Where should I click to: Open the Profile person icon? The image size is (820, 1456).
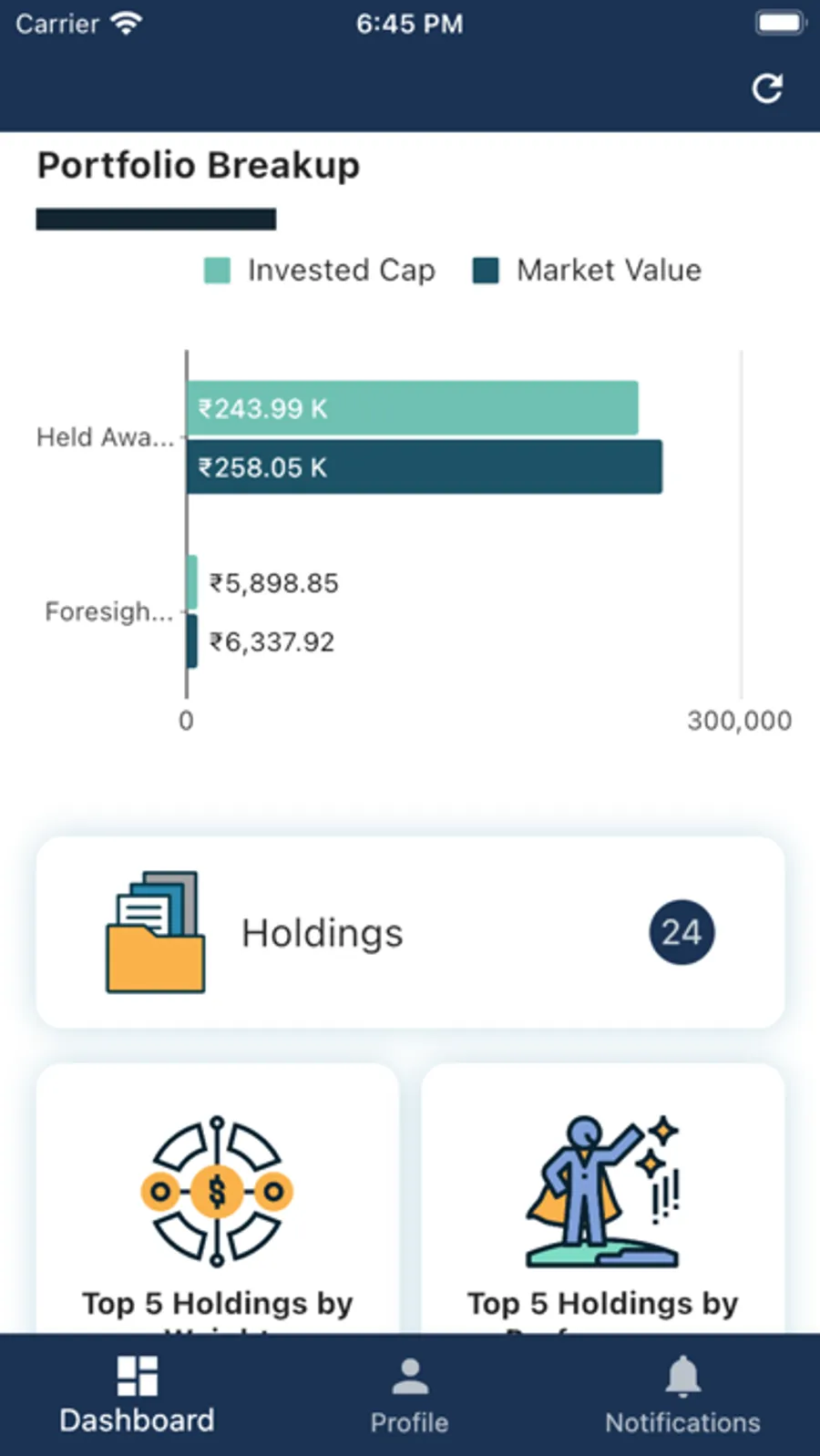(x=409, y=1376)
